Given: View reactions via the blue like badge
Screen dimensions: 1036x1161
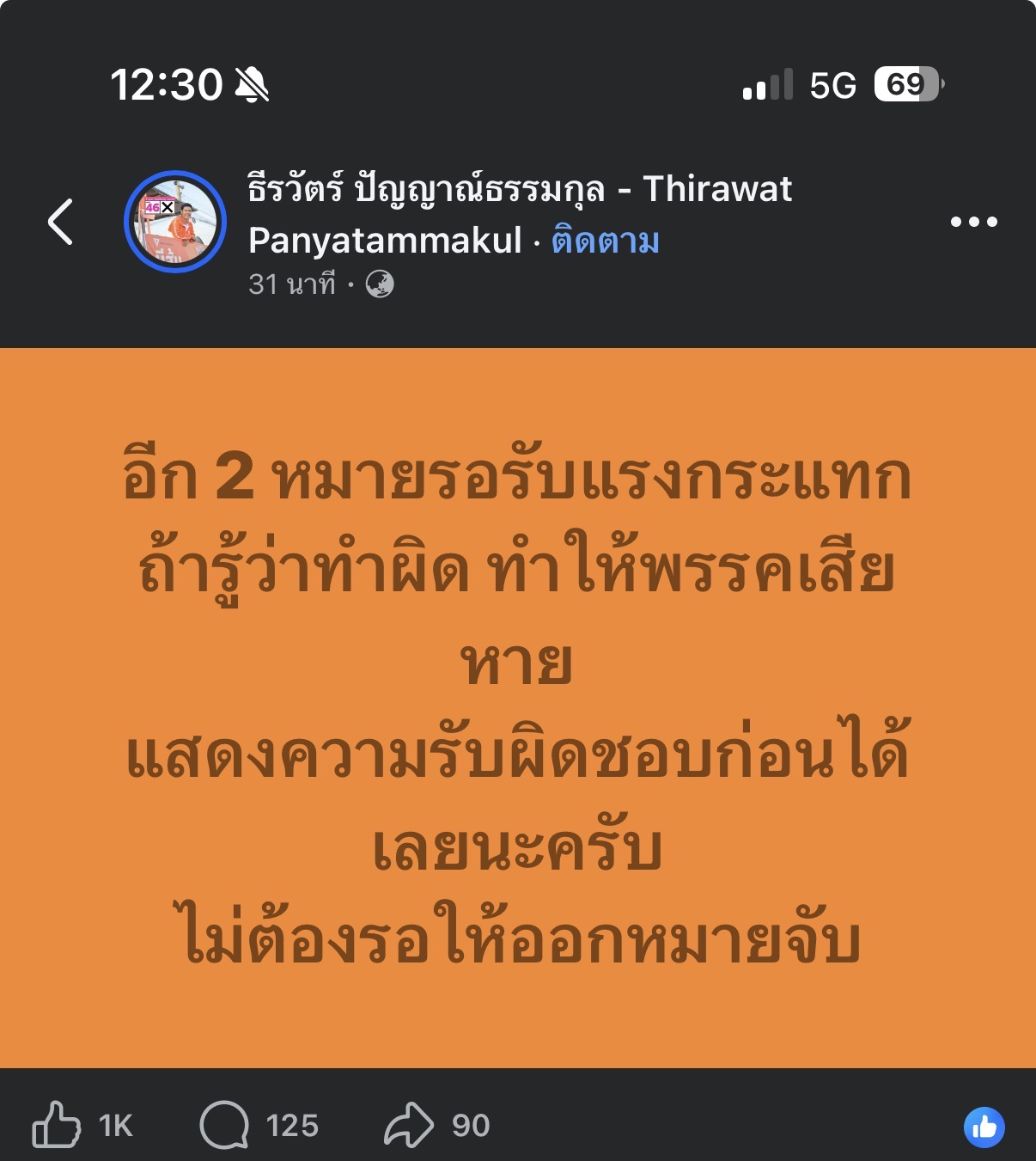Looking at the screenshot, I should 984,1127.
